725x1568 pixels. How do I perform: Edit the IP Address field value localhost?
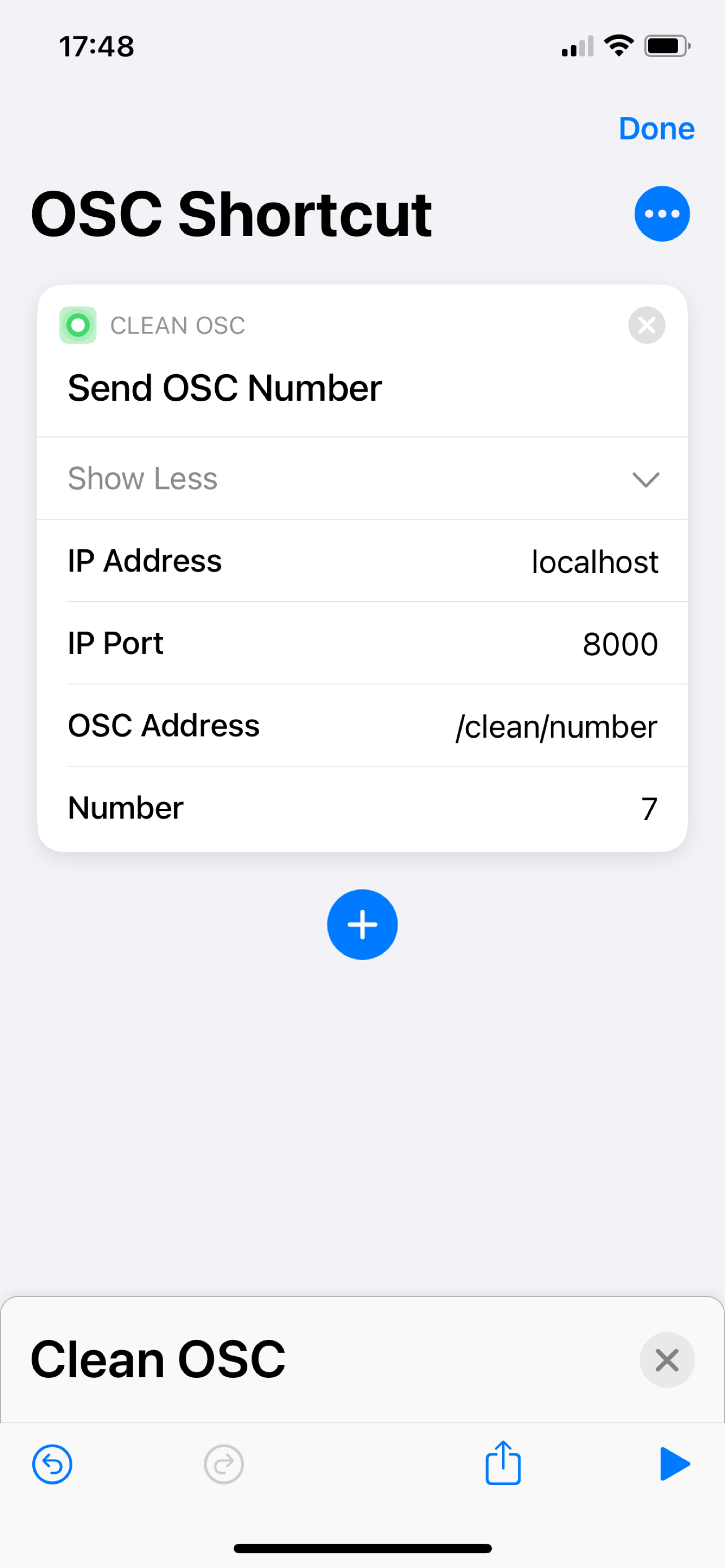pos(594,561)
